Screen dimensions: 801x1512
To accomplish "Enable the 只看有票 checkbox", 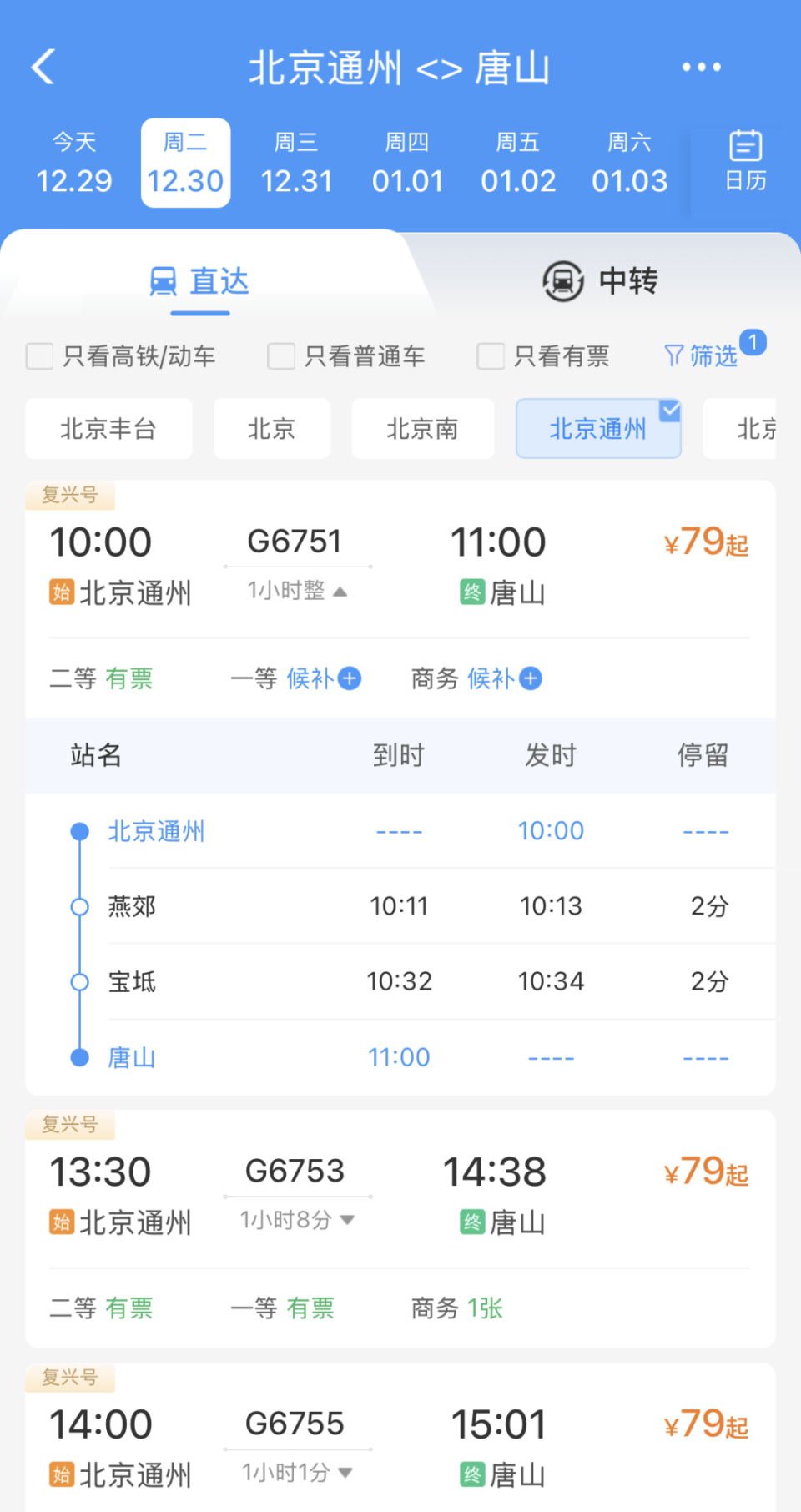I will coord(491,355).
